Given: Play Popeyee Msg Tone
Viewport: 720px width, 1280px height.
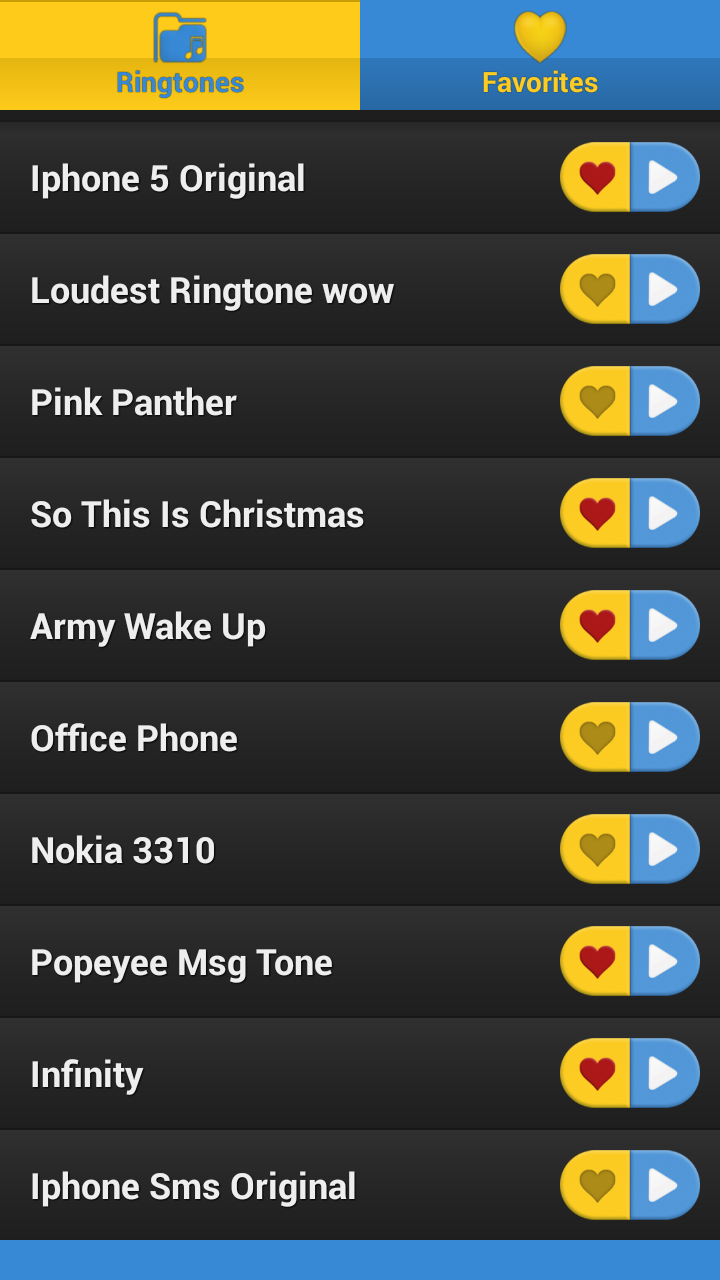Looking at the screenshot, I should coord(664,962).
